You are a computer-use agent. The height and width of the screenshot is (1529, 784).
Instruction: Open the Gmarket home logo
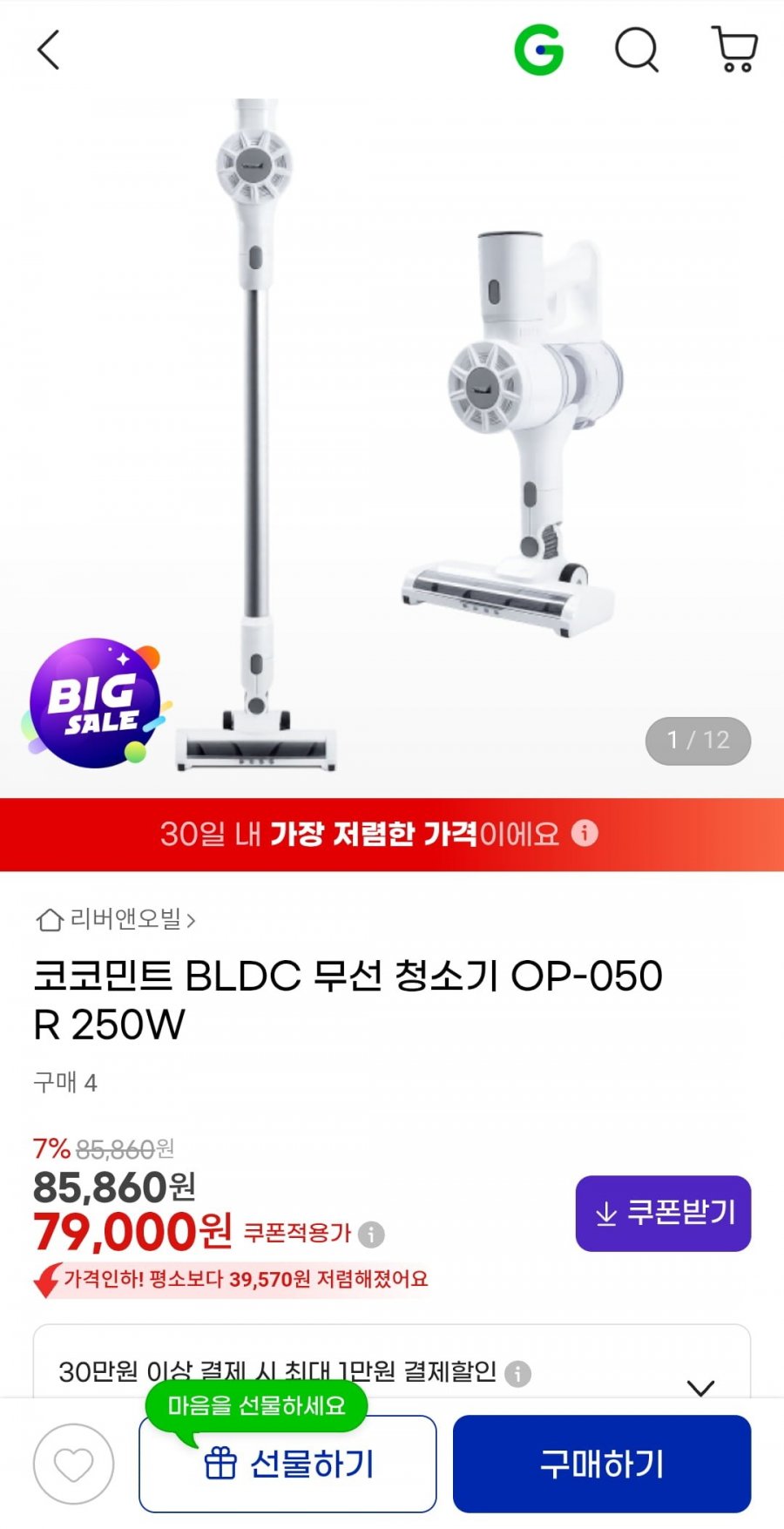pyautogui.click(x=539, y=50)
